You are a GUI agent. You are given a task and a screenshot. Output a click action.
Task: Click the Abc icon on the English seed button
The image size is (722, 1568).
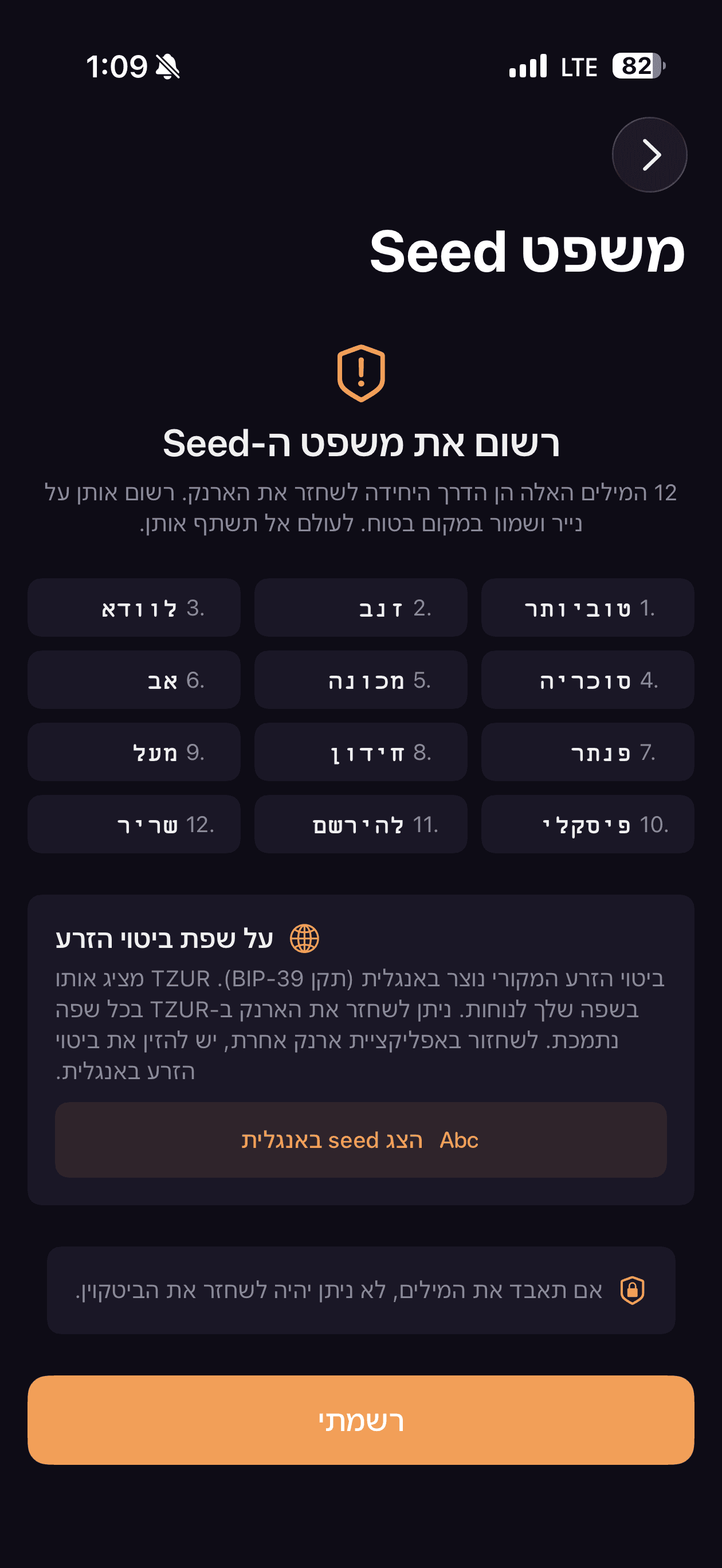(x=460, y=1139)
